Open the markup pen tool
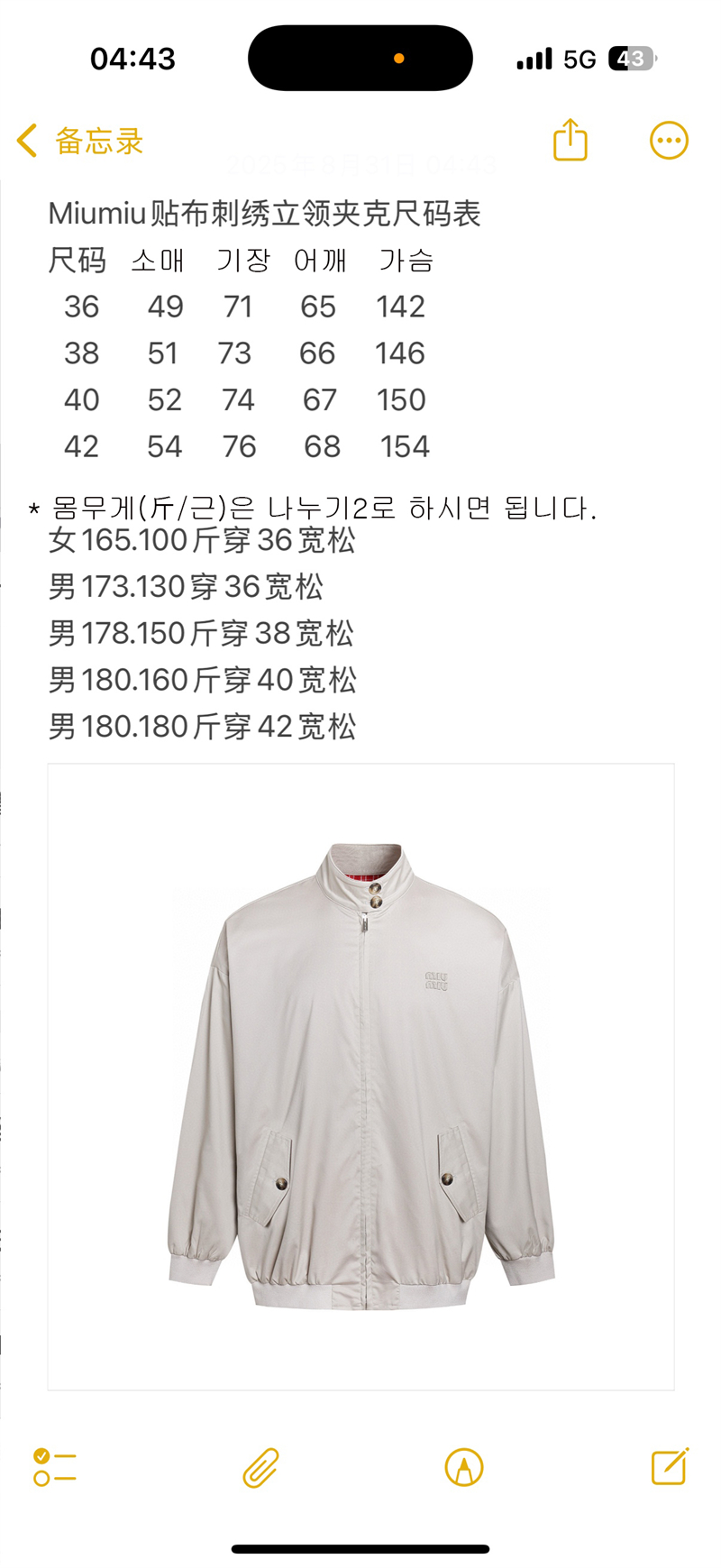This screenshot has width=721, height=1568. [464, 1467]
